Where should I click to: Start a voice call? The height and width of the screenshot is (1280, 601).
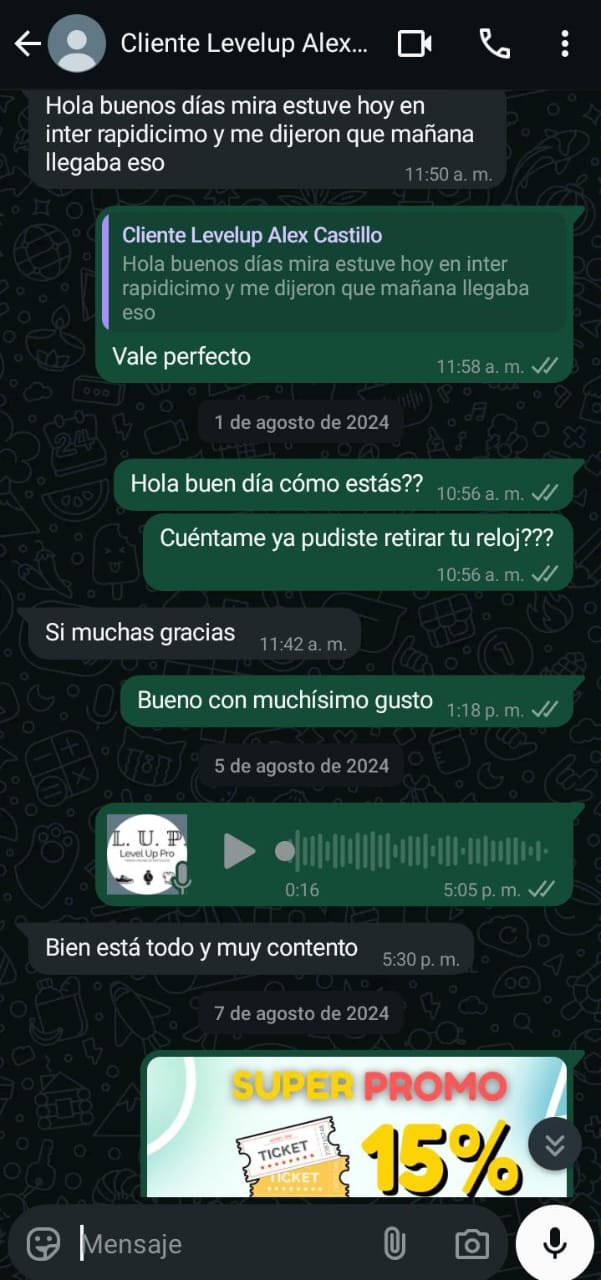pyautogui.click(x=494, y=44)
